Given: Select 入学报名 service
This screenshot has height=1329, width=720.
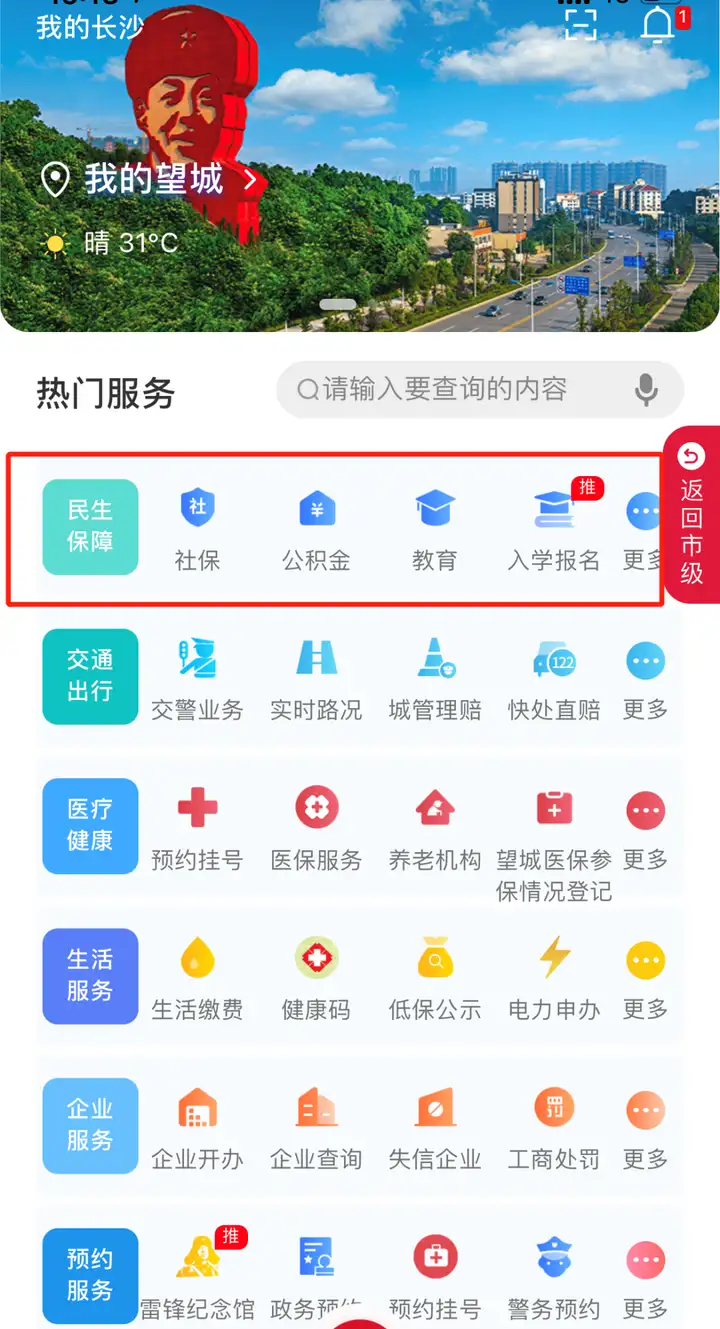Looking at the screenshot, I should [554, 529].
